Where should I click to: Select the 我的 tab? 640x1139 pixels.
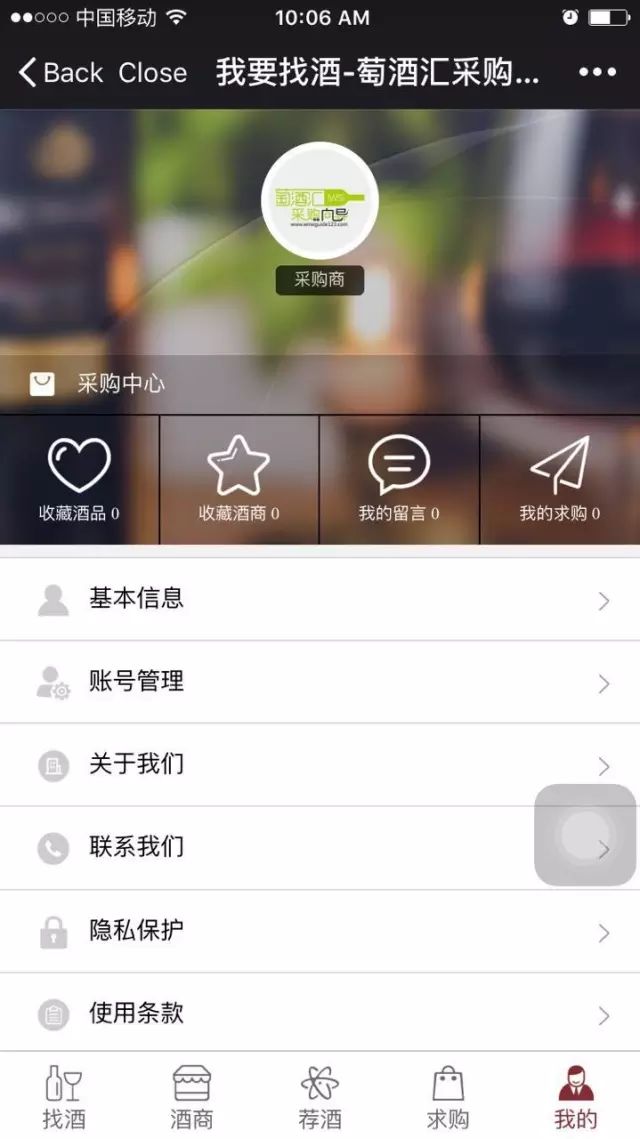click(x=575, y=1096)
